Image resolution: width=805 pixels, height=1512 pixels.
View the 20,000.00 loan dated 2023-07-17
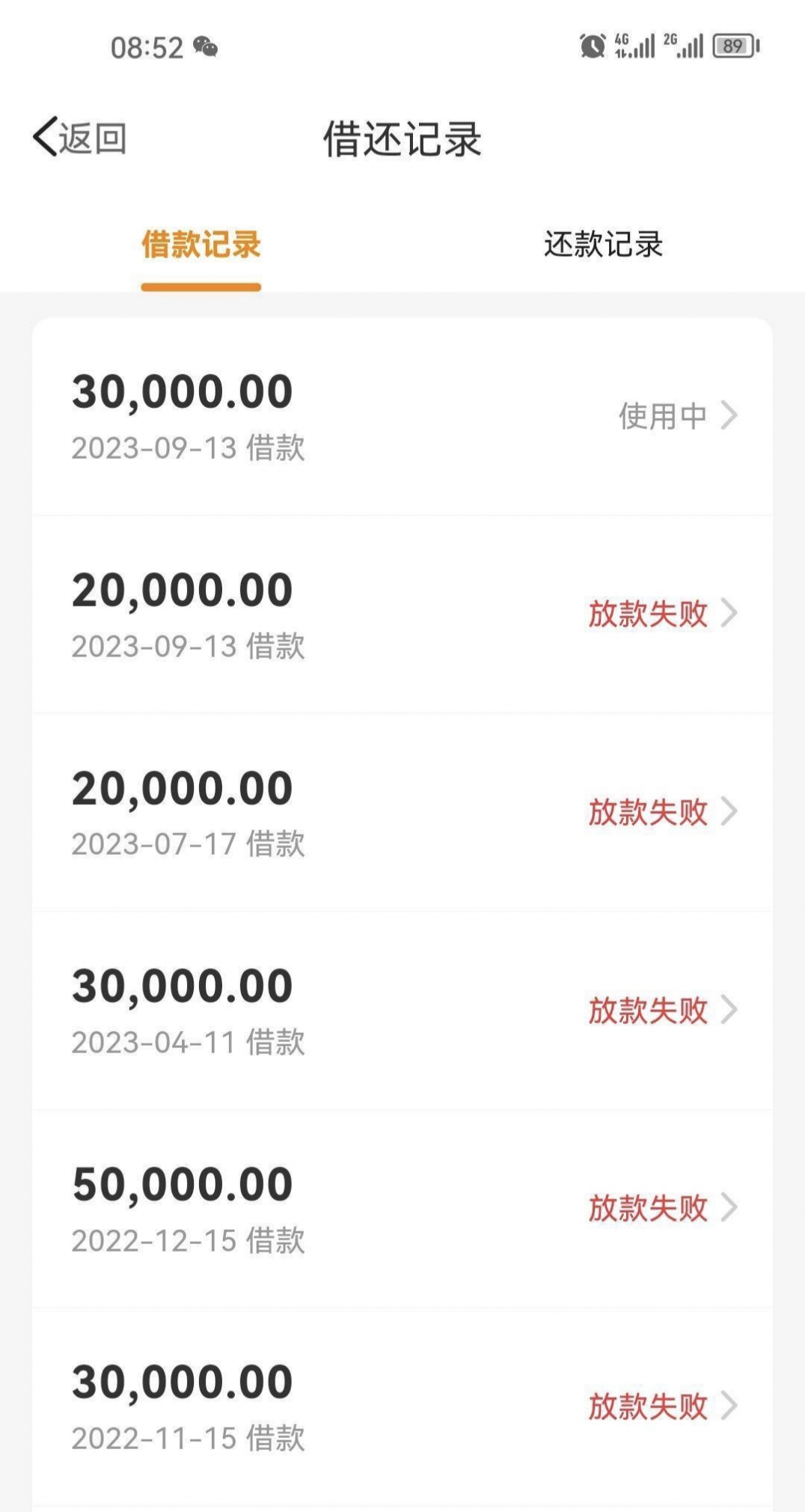[x=402, y=813]
